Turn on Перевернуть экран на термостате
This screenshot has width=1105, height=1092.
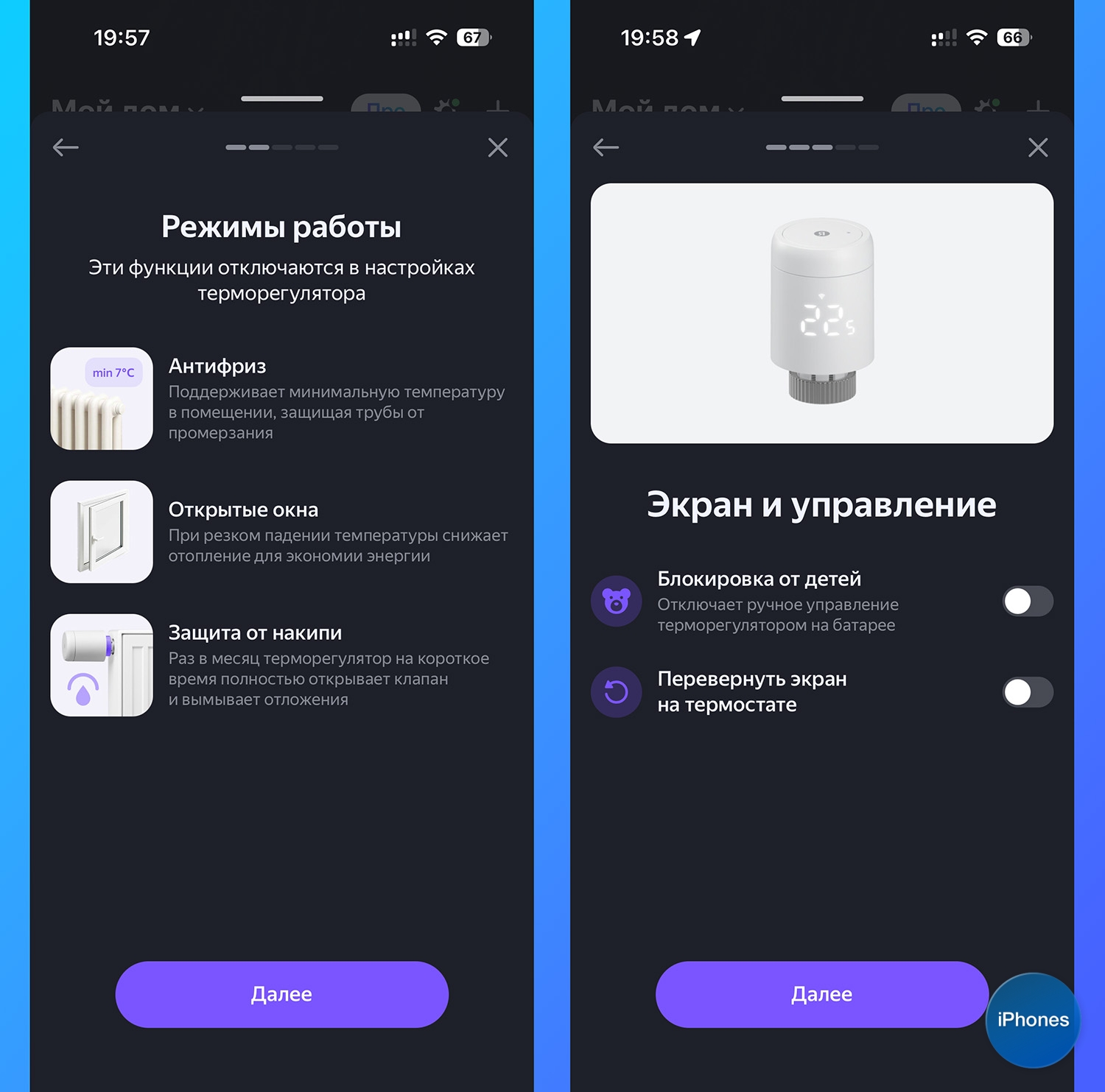tap(1028, 692)
